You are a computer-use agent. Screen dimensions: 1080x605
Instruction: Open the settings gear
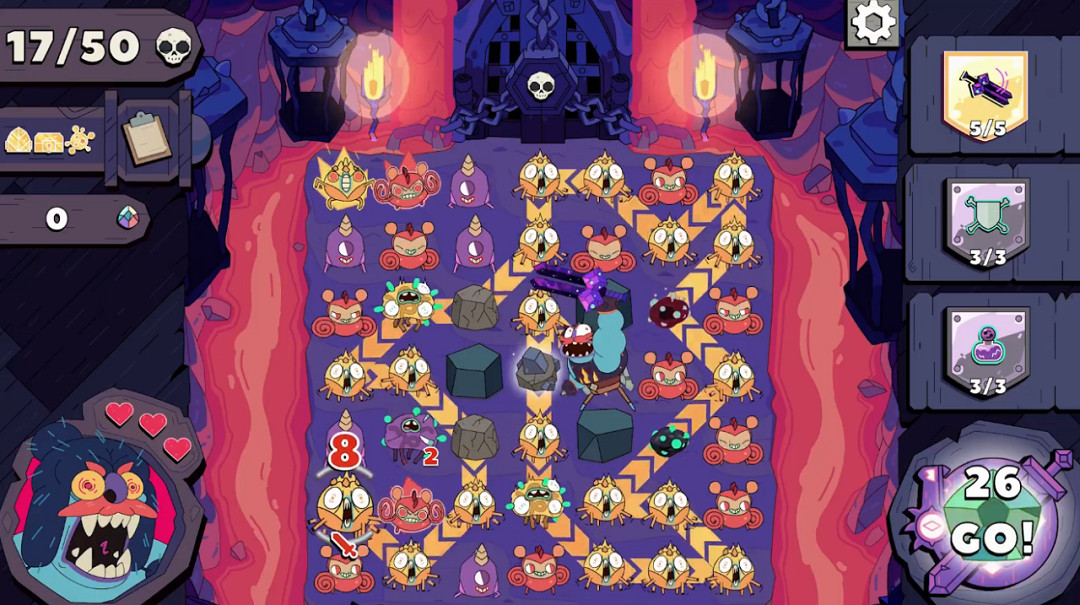click(x=873, y=21)
